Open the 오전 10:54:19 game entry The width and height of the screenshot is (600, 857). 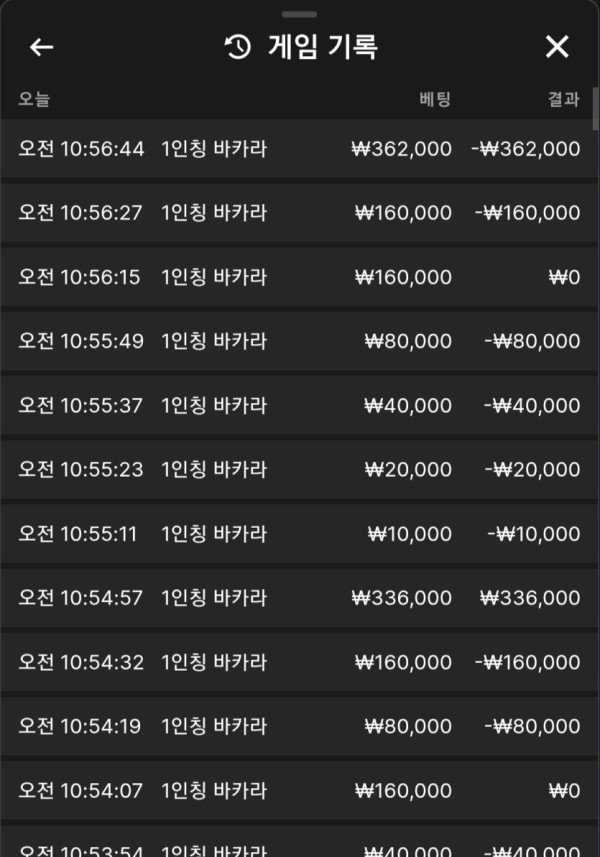tap(299, 726)
